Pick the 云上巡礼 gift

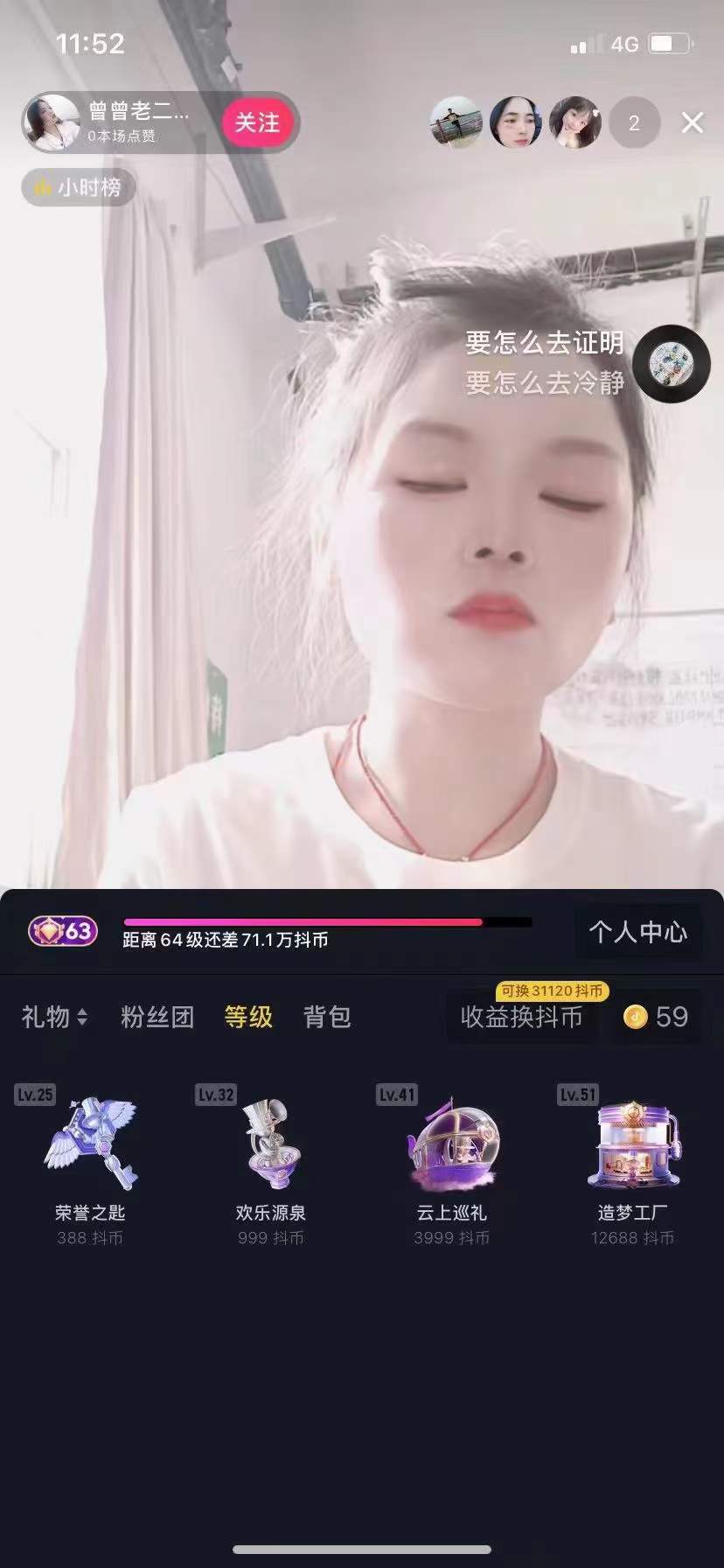click(452, 1157)
